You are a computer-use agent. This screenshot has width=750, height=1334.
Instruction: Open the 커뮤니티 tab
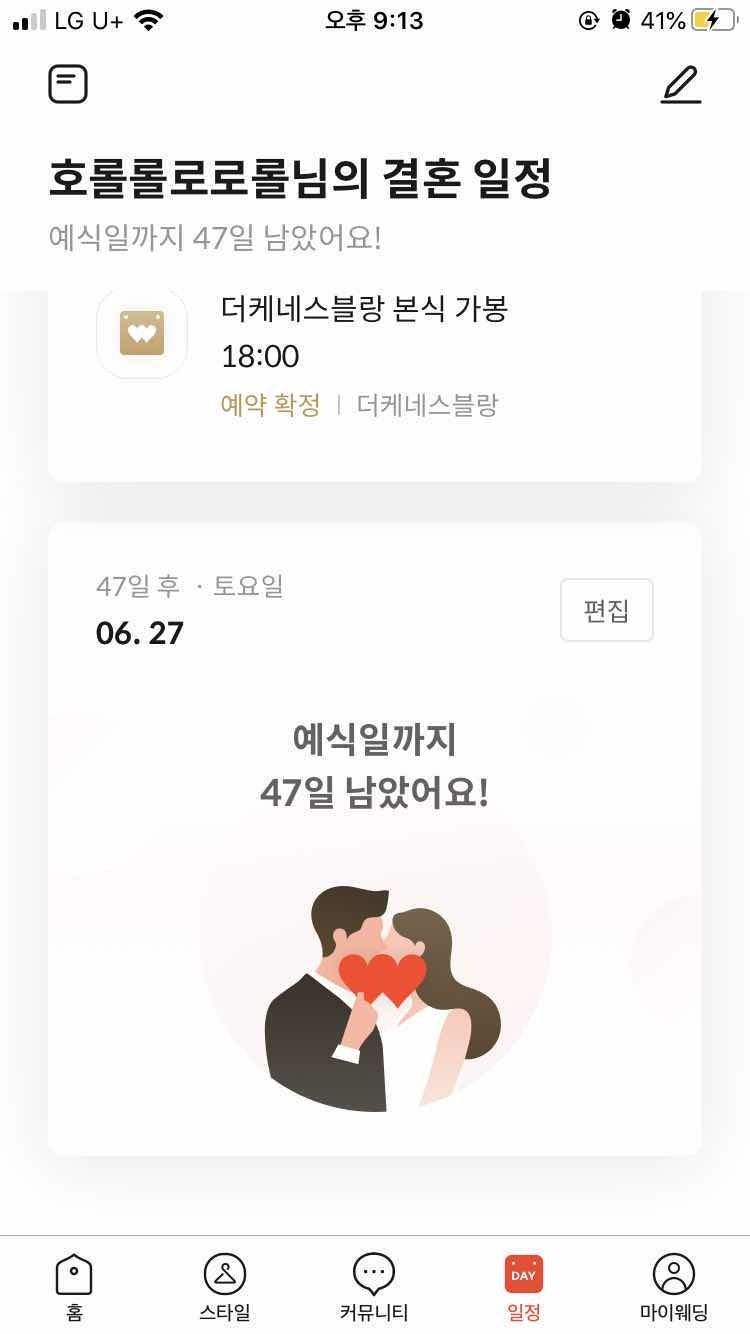(x=374, y=1288)
